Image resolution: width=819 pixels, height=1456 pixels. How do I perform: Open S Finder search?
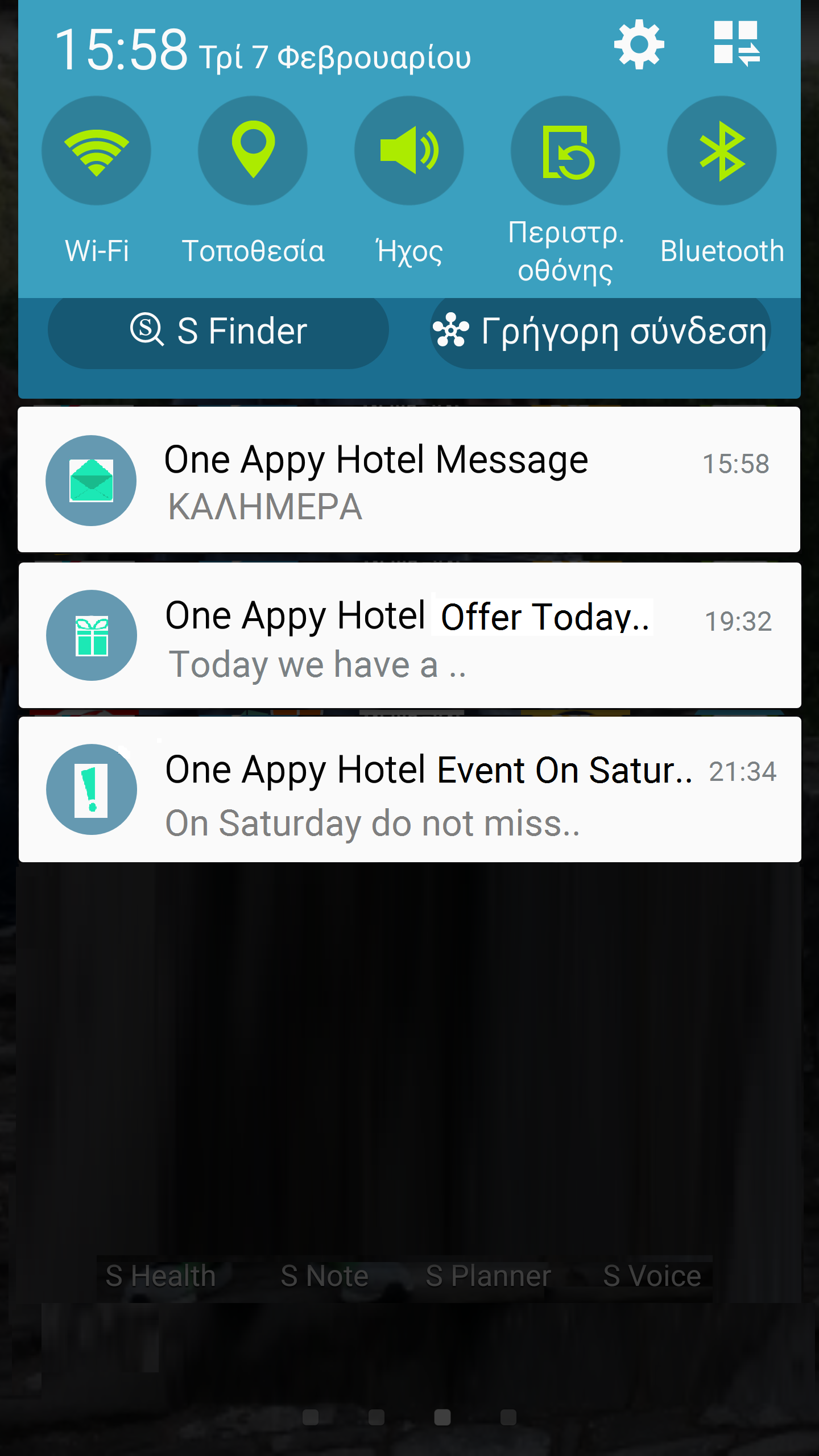point(218,331)
